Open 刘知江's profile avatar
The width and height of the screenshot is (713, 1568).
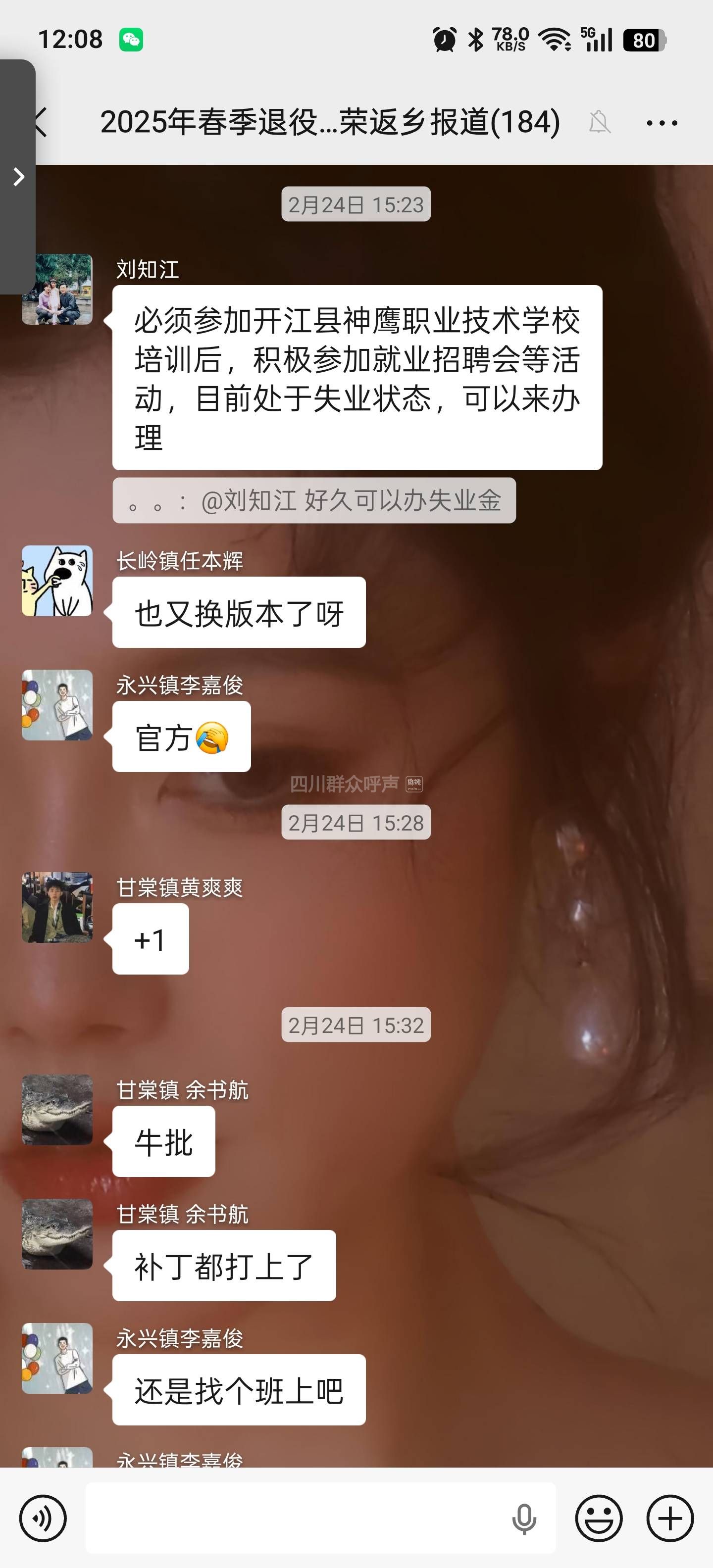pyautogui.click(x=57, y=290)
